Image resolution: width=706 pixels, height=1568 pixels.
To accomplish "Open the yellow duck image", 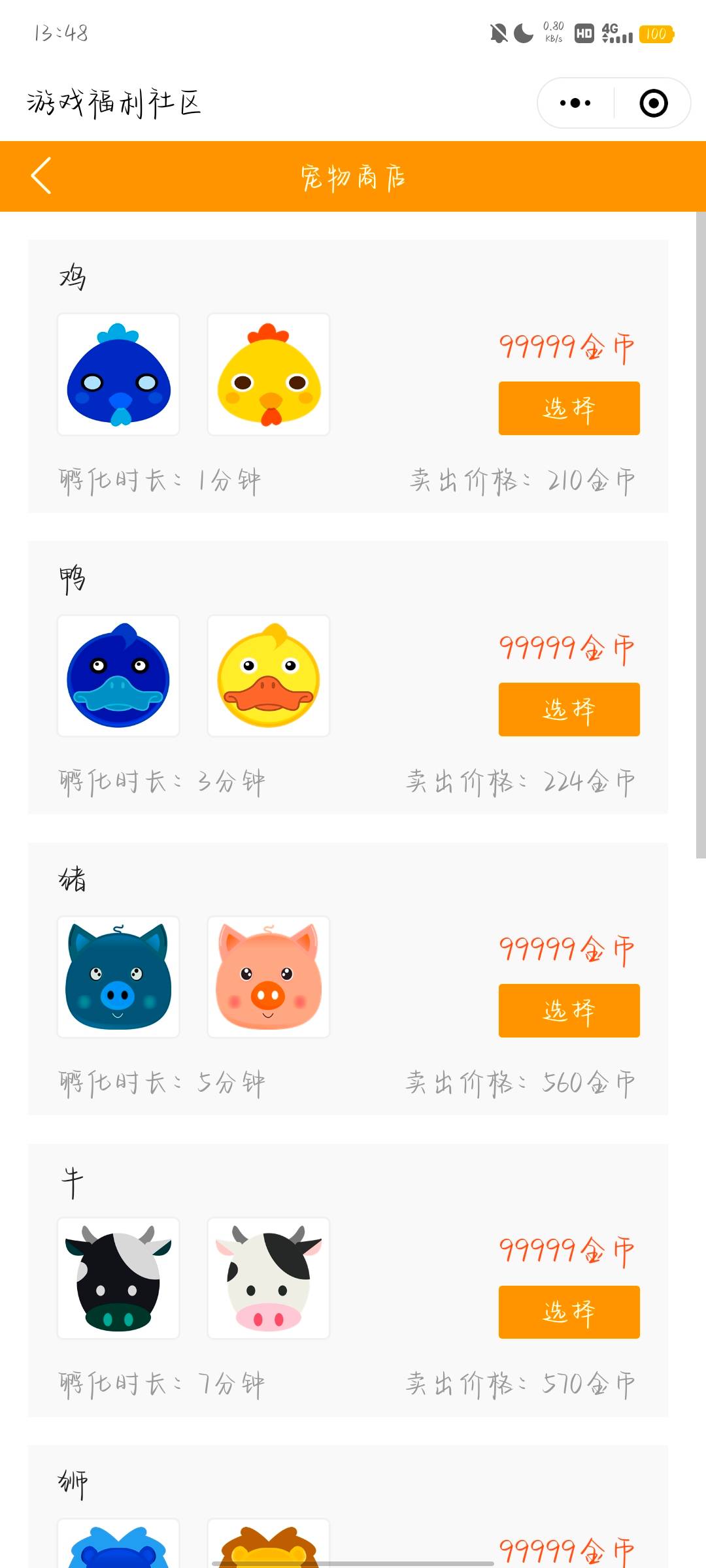I will coord(269,676).
